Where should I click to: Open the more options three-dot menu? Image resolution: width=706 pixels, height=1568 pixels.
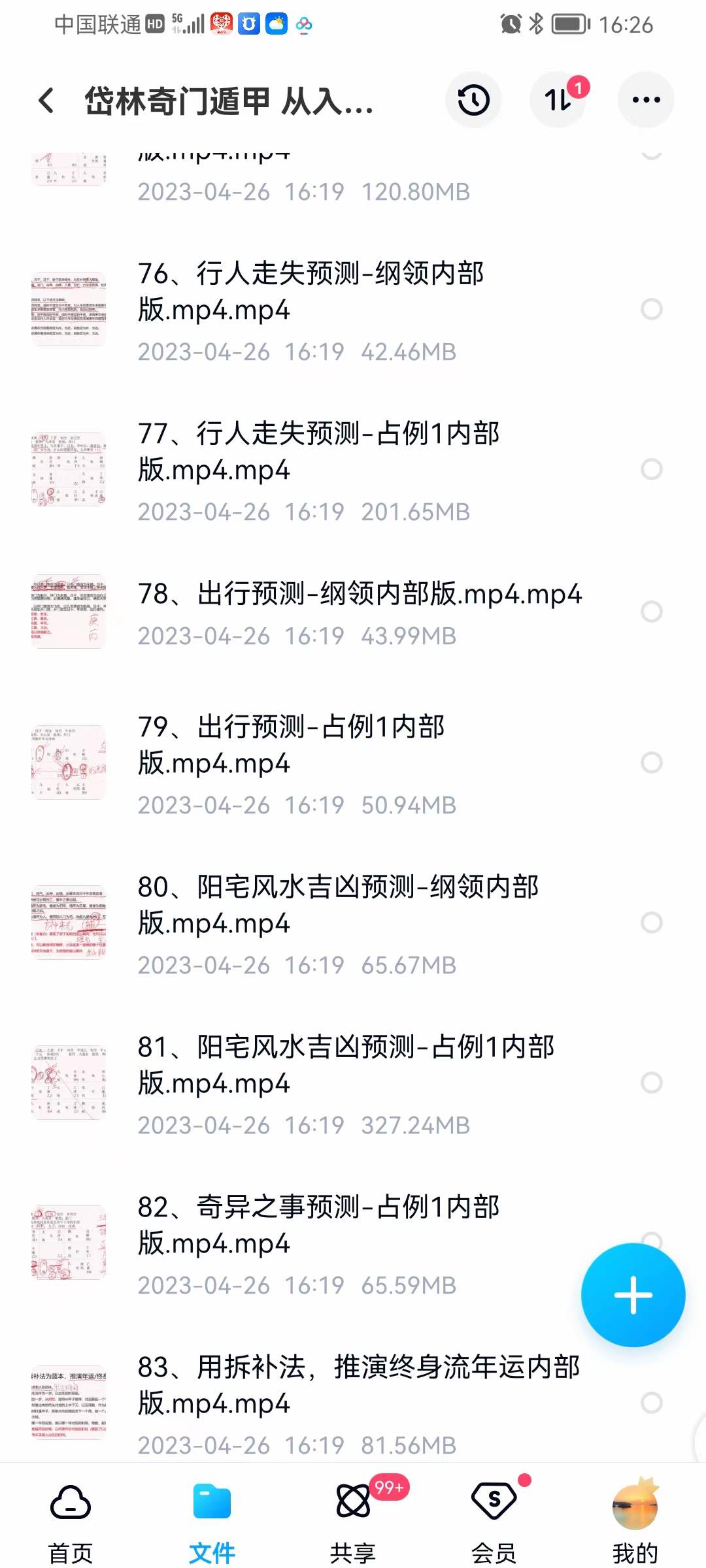point(645,99)
